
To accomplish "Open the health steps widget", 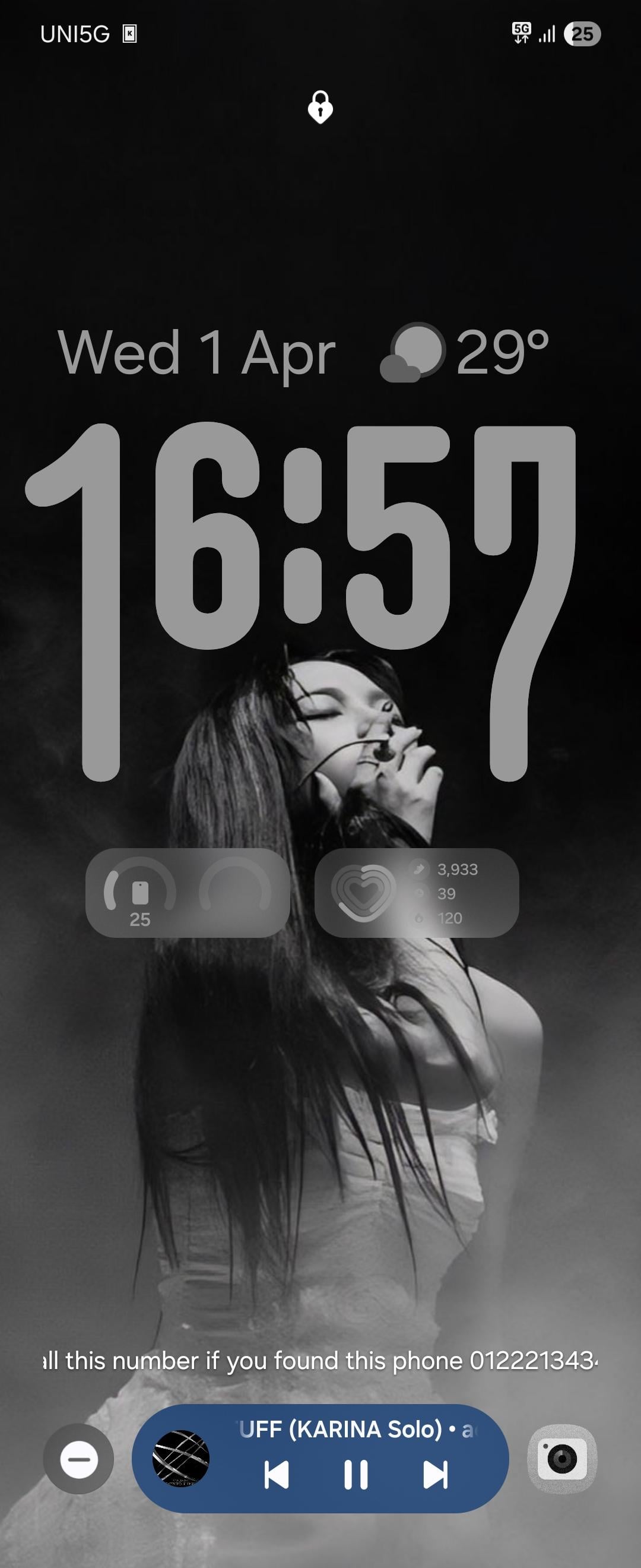I will point(417,892).
